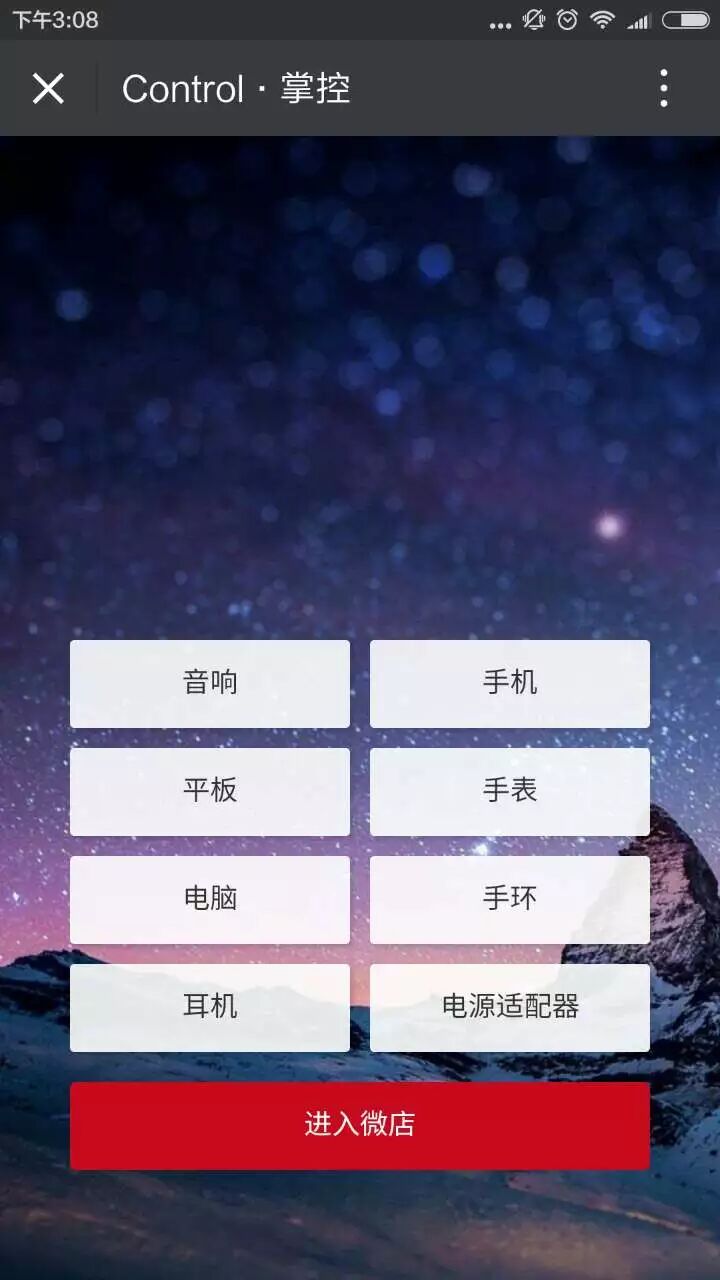The image size is (720, 1280).
Task: Go to the 耳机 category
Action: coord(210,1008)
